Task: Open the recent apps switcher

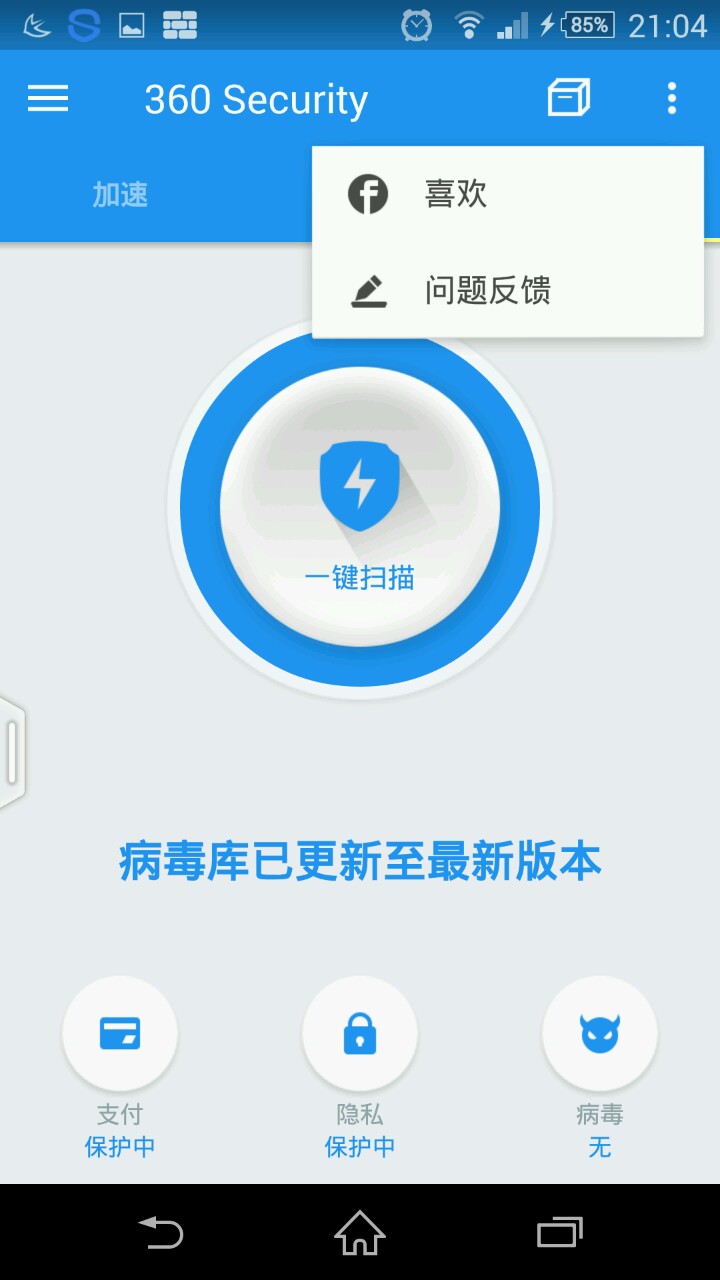Action: pyautogui.click(x=559, y=1232)
